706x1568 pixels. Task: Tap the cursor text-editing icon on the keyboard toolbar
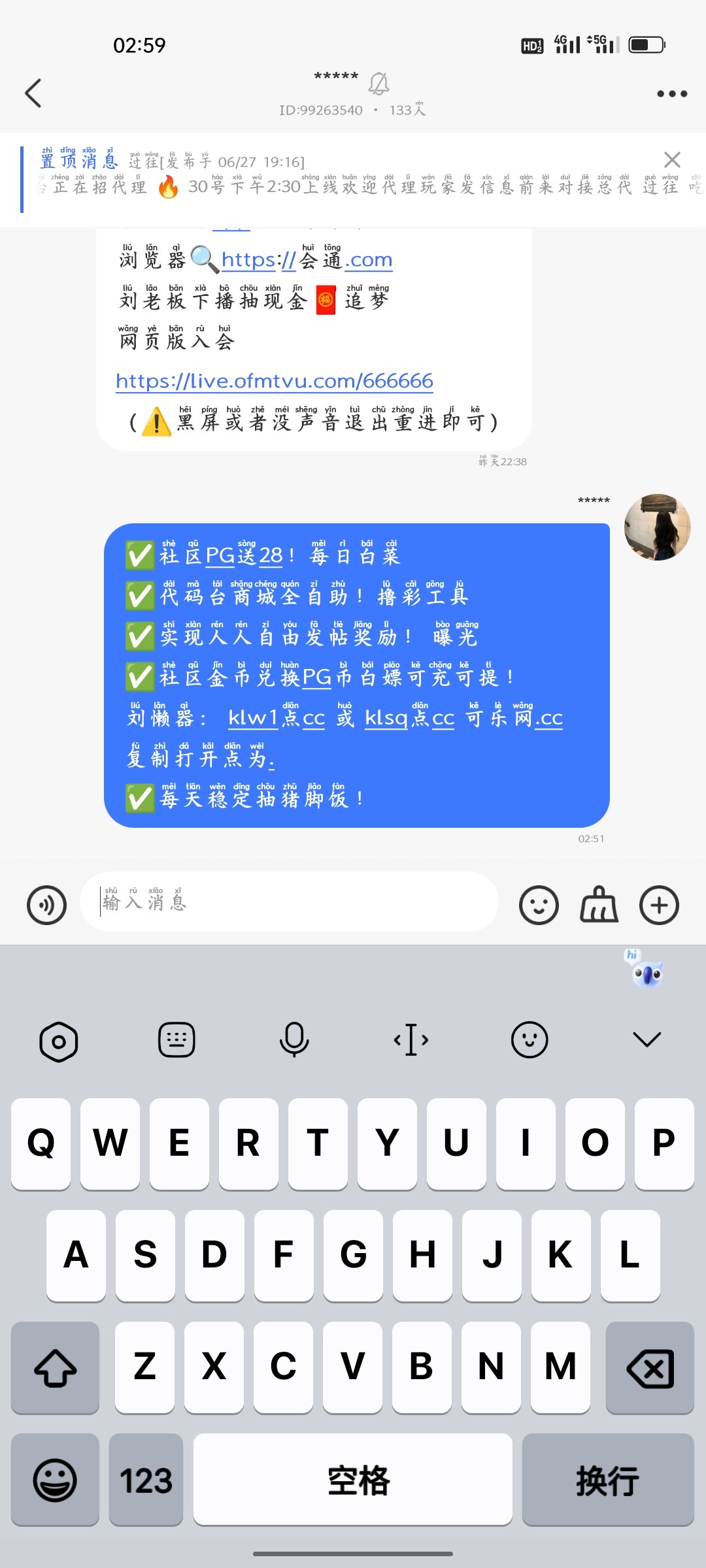pyautogui.click(x=412, y=1039)
